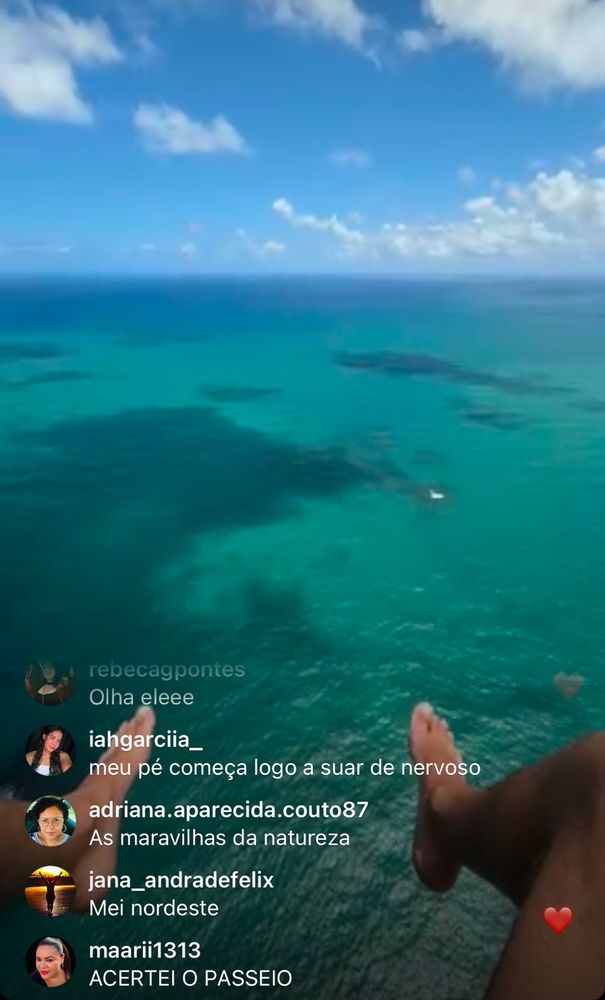
Task: View adriana.aparecida.couto87's profile picture
Action: (50, 821)
